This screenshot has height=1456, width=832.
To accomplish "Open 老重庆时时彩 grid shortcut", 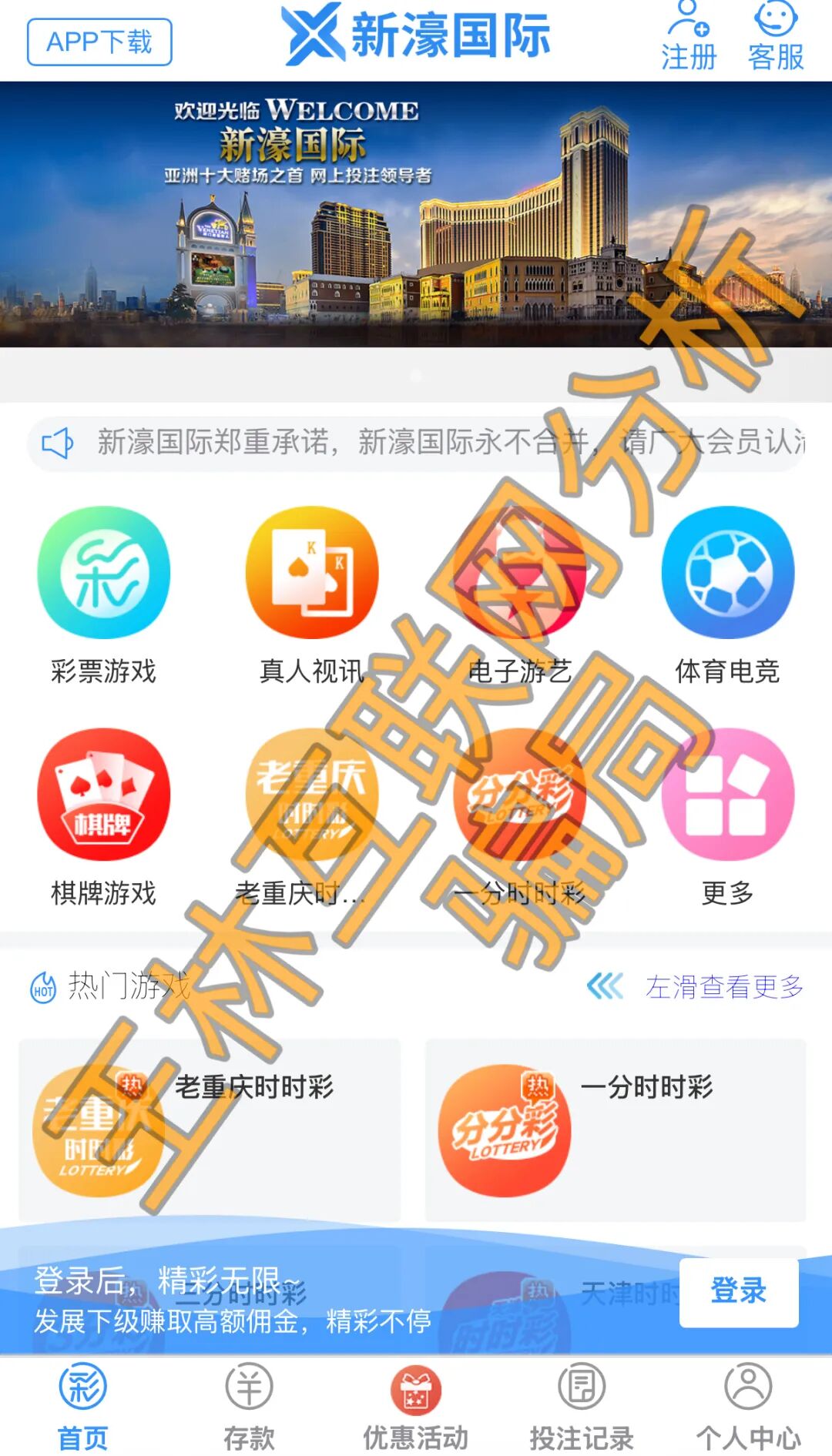I will point(311,816).
